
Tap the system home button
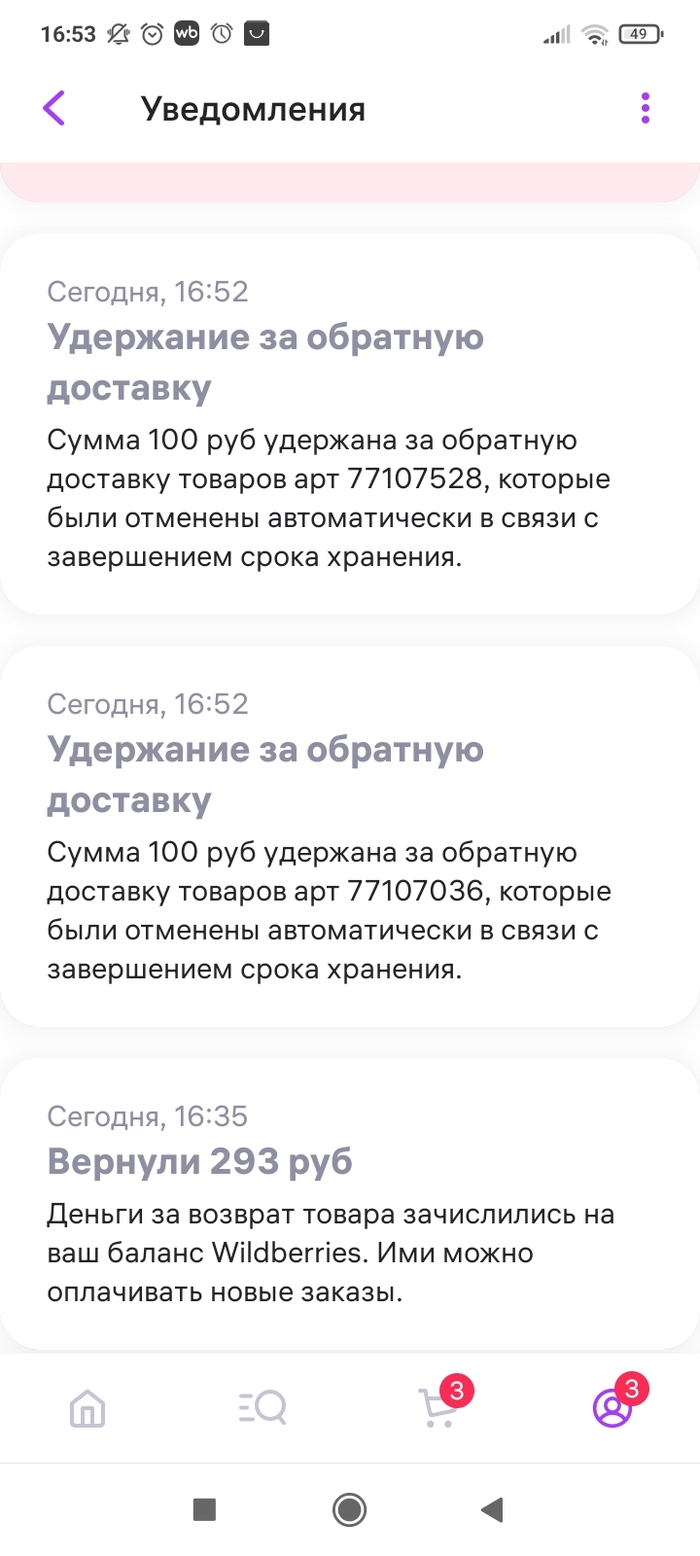coord(349,1509)
